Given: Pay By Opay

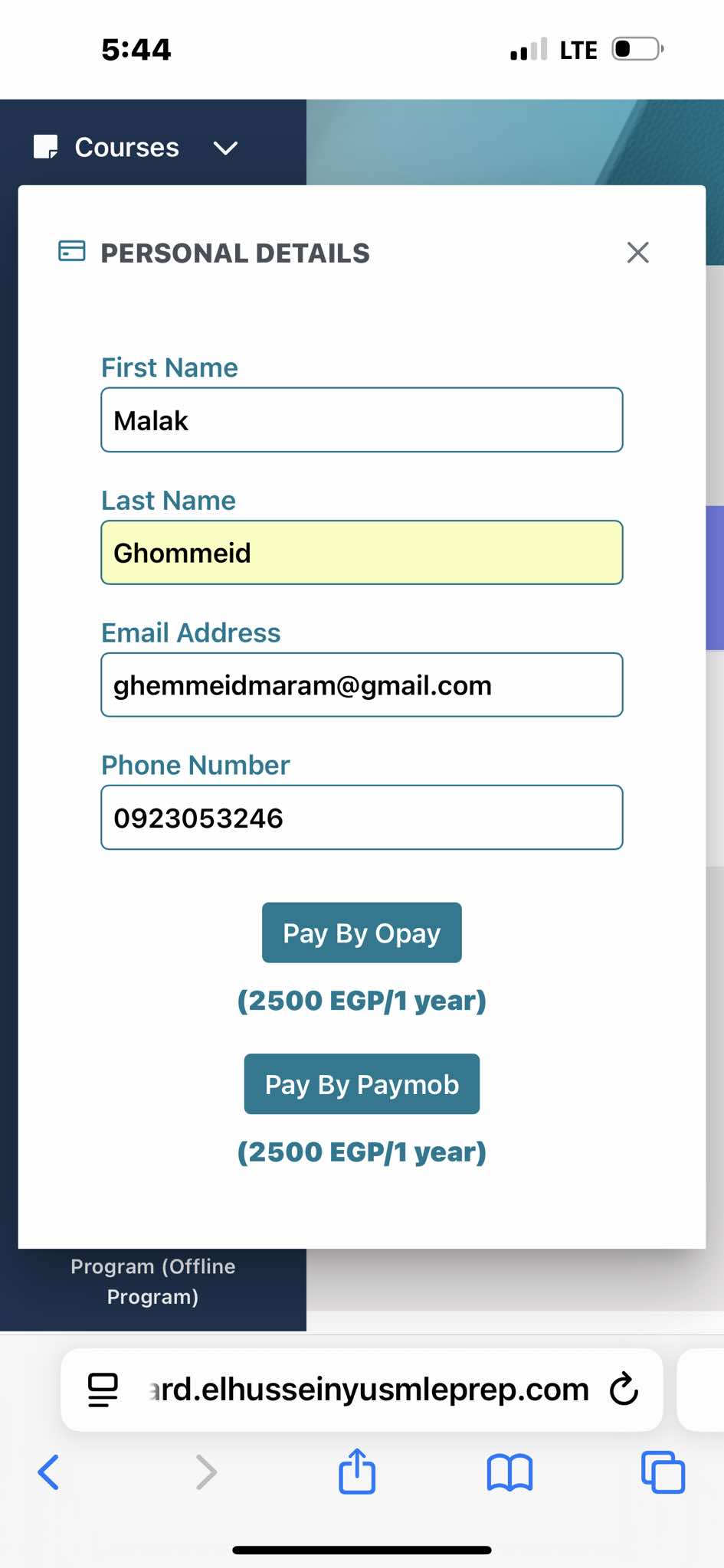Looking at the screenshot, I should [x=362, y=933].
